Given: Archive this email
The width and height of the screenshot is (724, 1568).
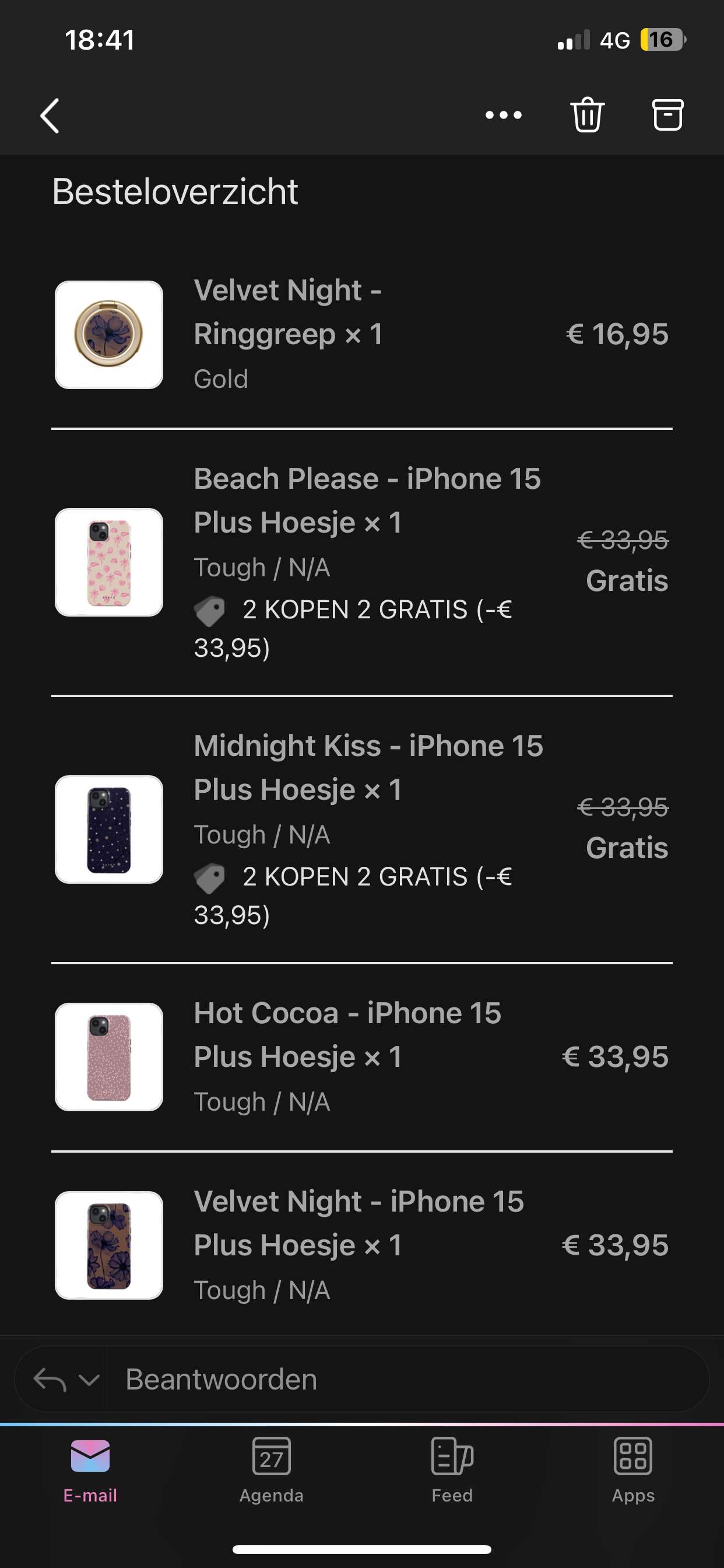Looking at the screenshot, I should point(667,114).
